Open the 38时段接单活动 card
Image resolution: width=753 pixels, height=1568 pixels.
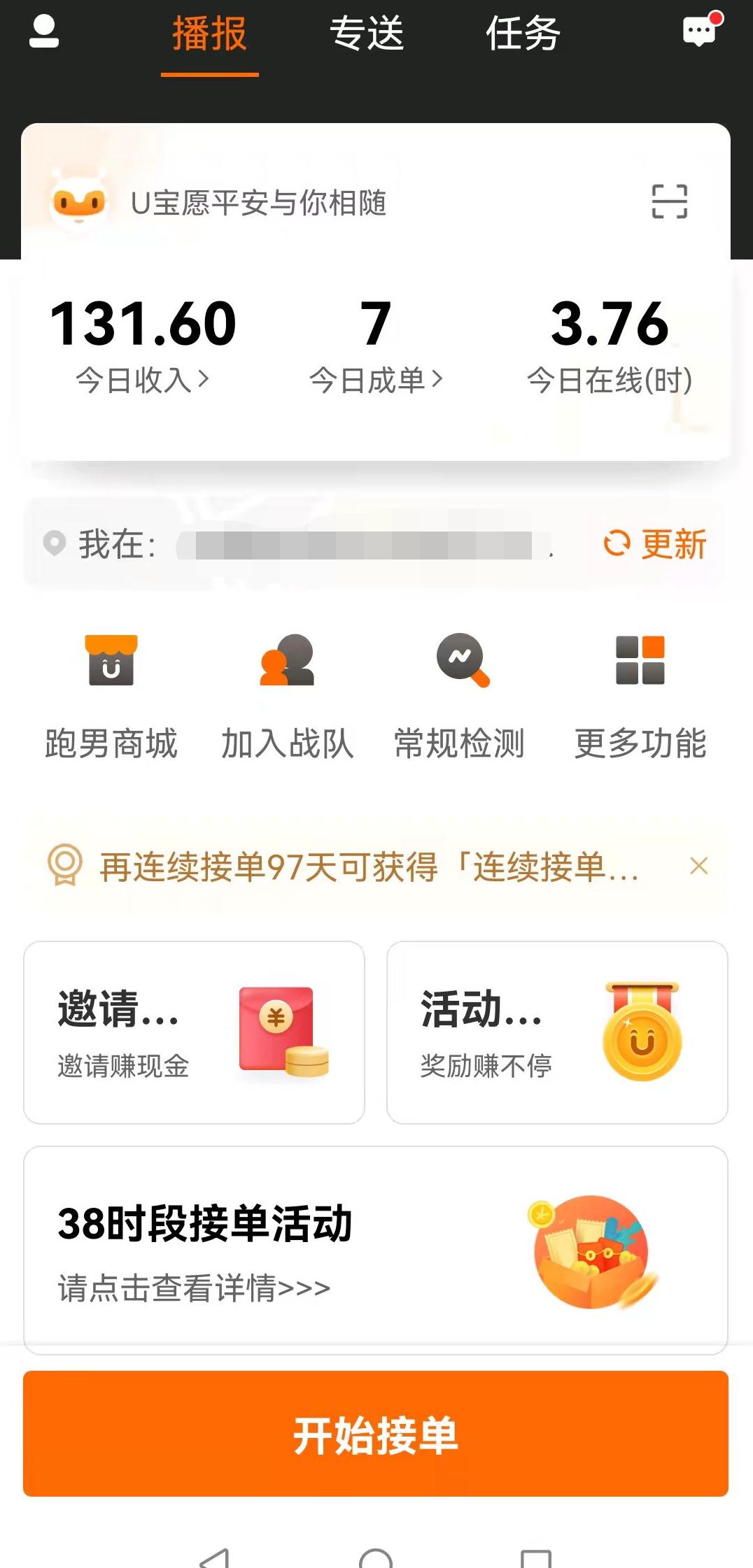(x=376, y=1249)
